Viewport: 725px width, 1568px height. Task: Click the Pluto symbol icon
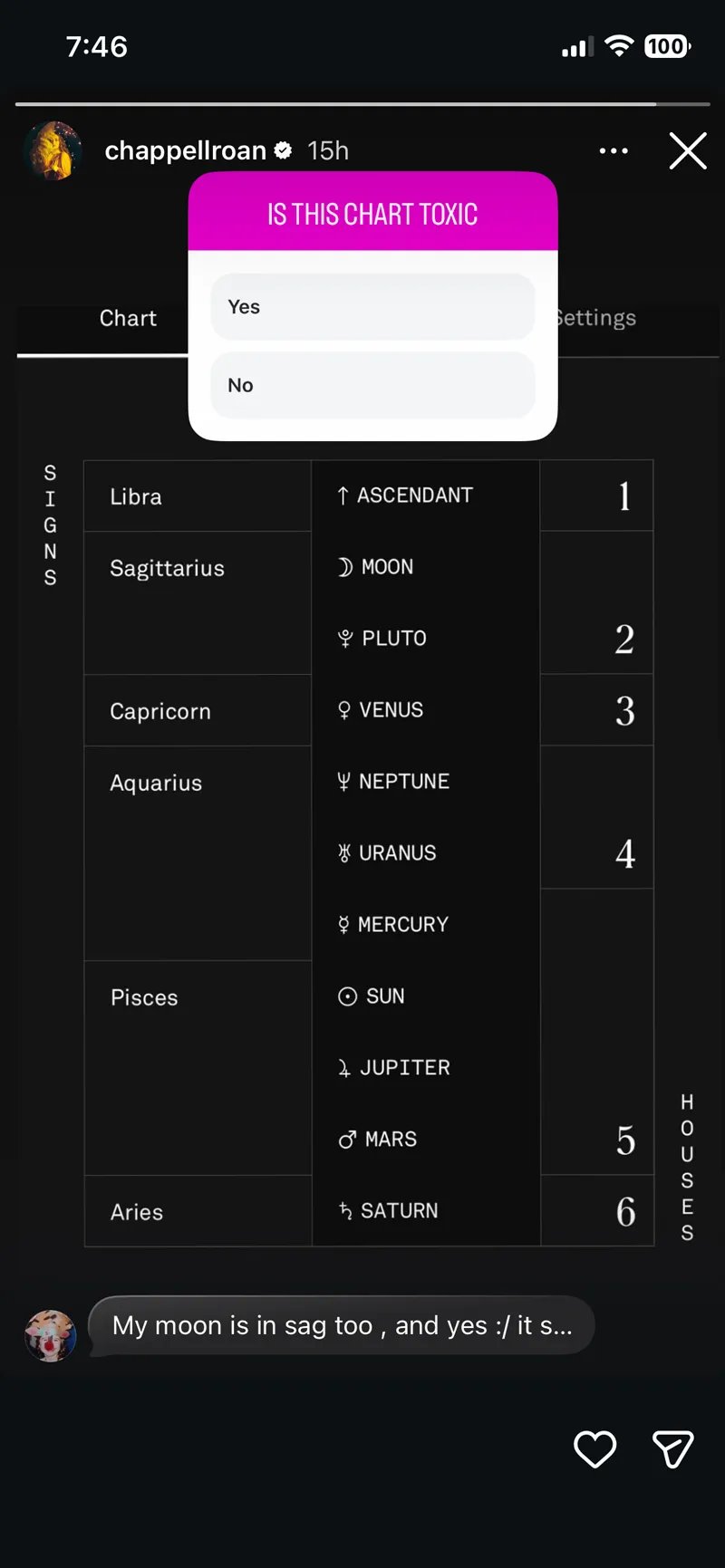pyautogui.click(x=345, y=638)
